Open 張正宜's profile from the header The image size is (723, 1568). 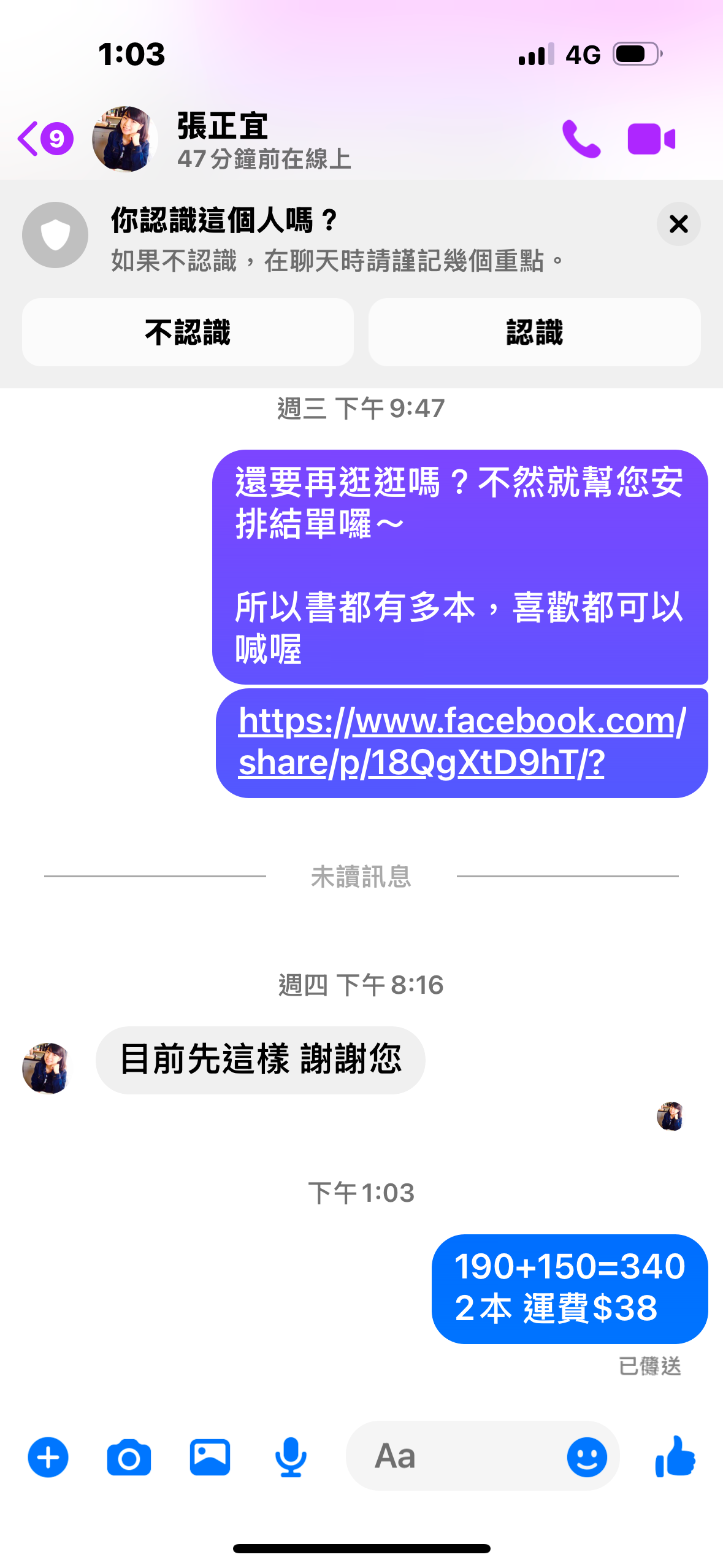tap(222, 139)
